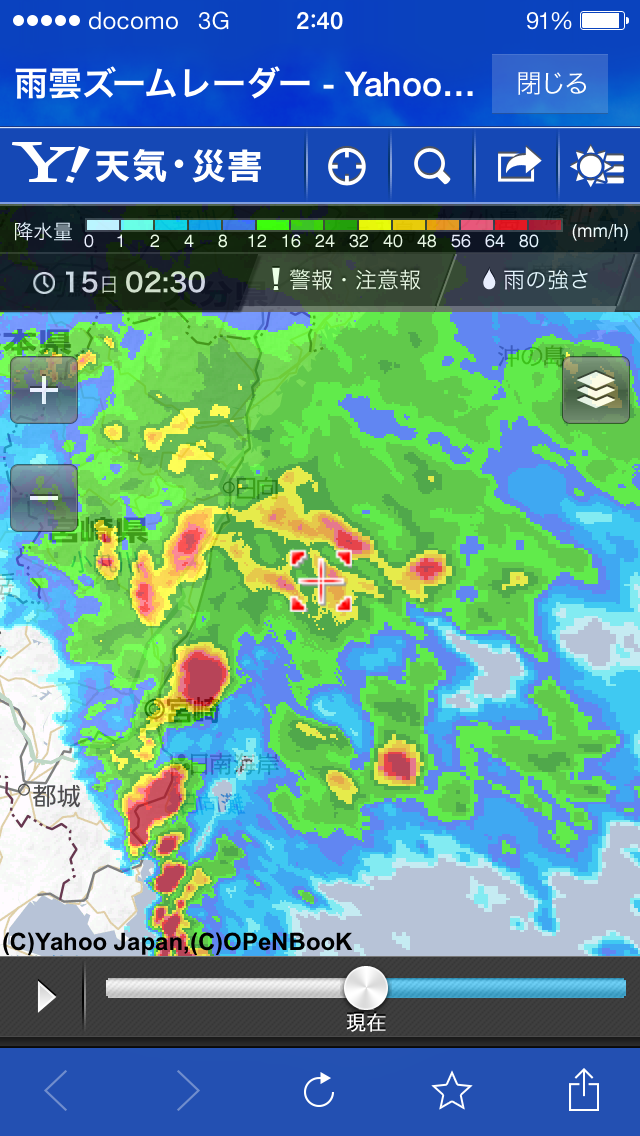Open the browser export share sheet

coord(584,1090)
